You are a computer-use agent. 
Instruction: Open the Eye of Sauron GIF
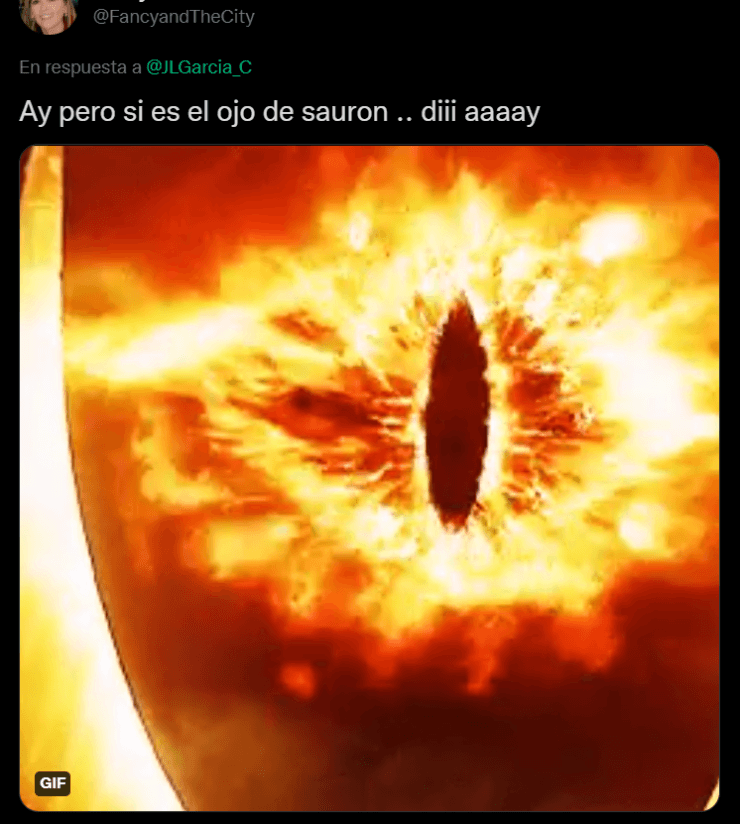pyautogui.click(x=369, y=477)
